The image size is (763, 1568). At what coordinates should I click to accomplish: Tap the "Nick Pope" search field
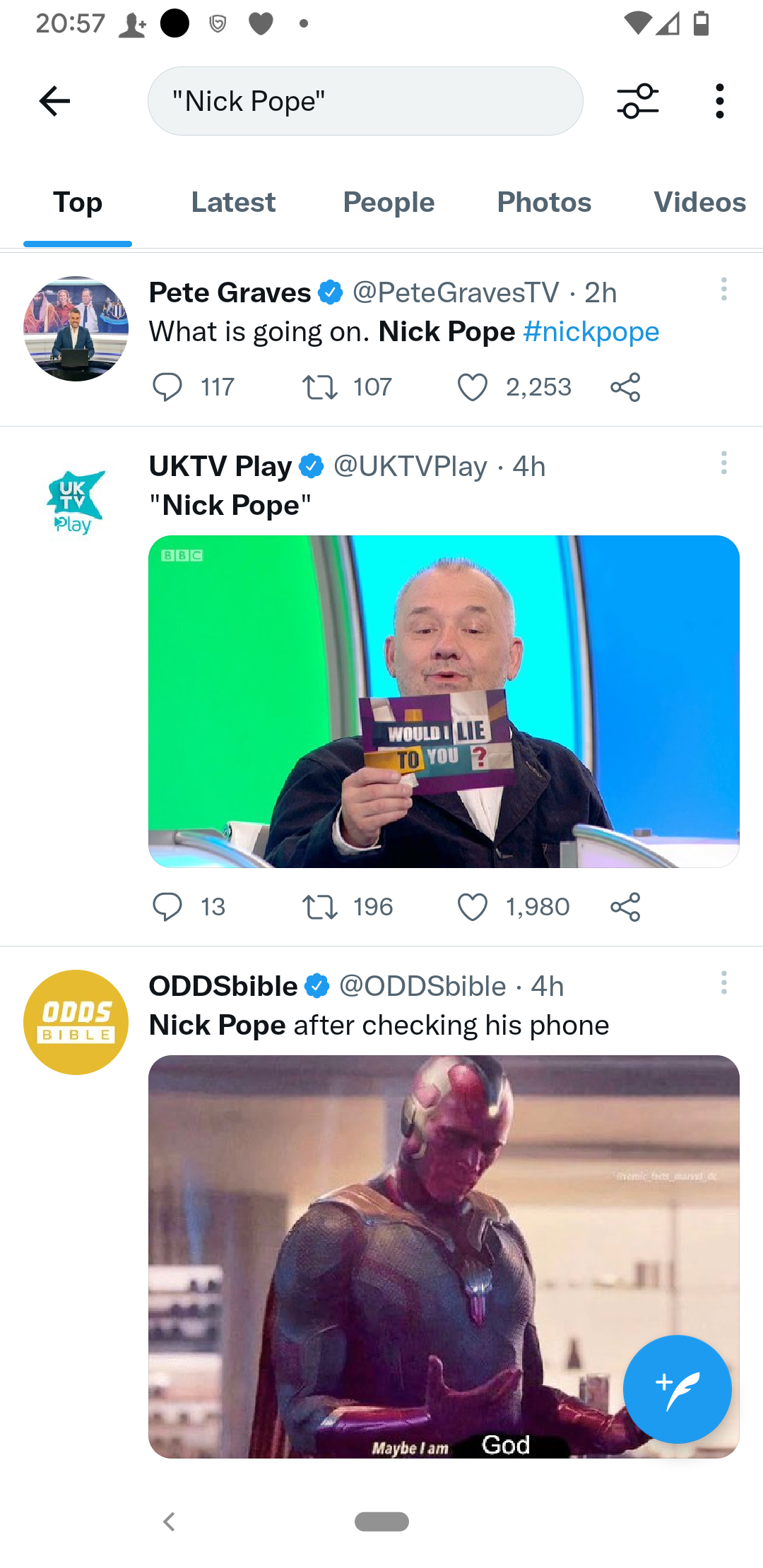coord(365,101)
